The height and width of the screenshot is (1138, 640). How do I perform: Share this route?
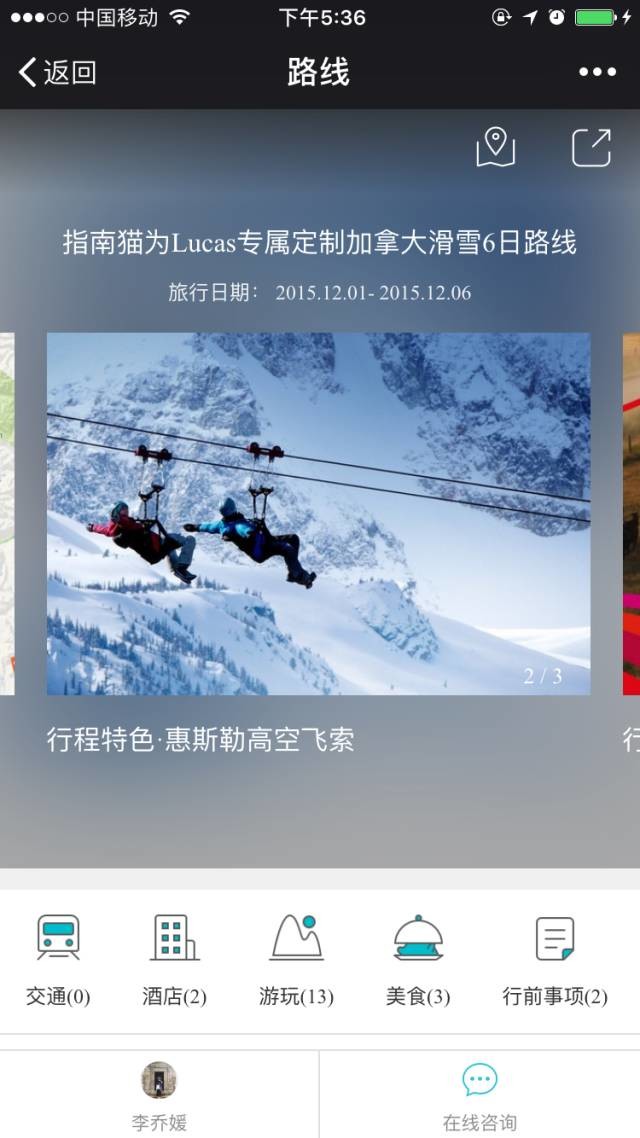[x=591, y=148]
